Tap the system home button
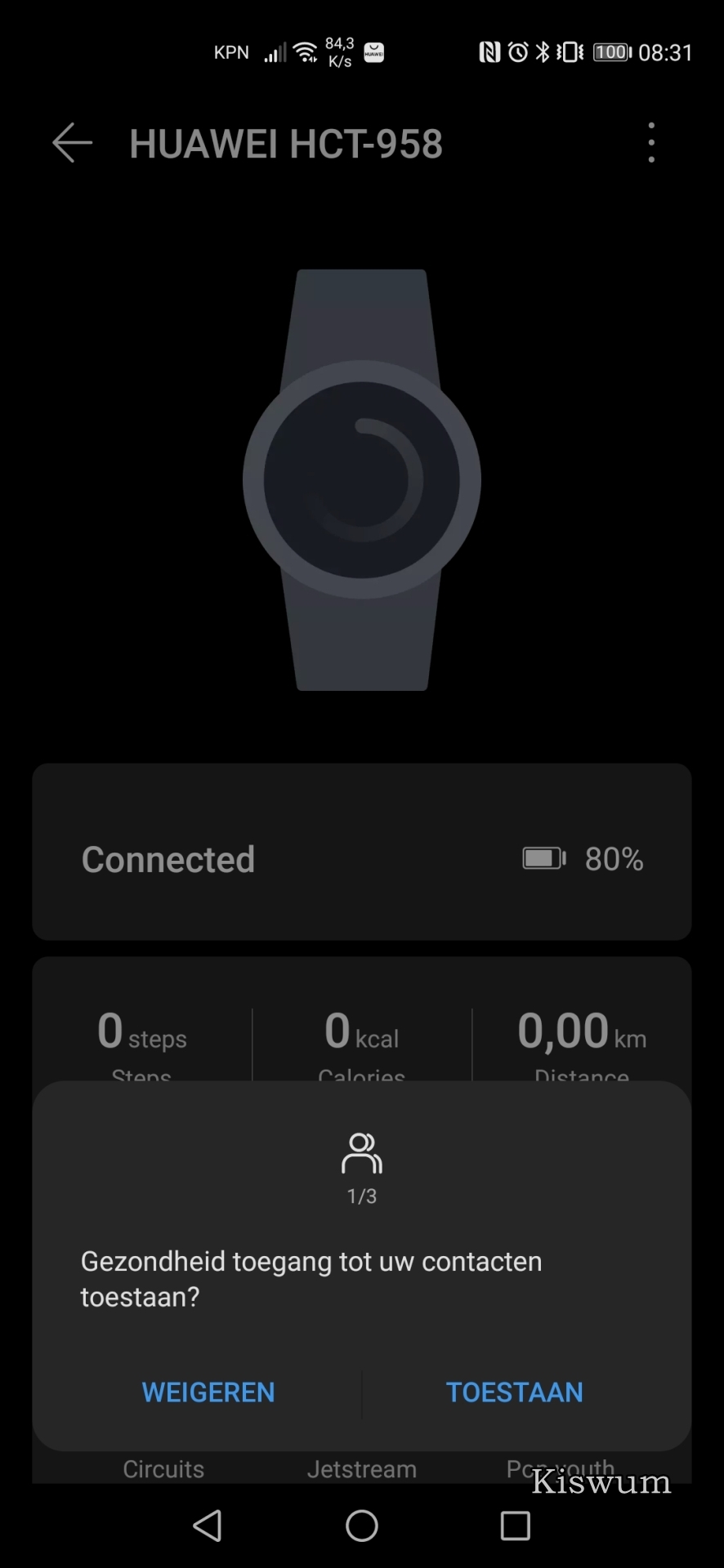This screenshot has height=1568, width=724. click(x=362, y=1525)
